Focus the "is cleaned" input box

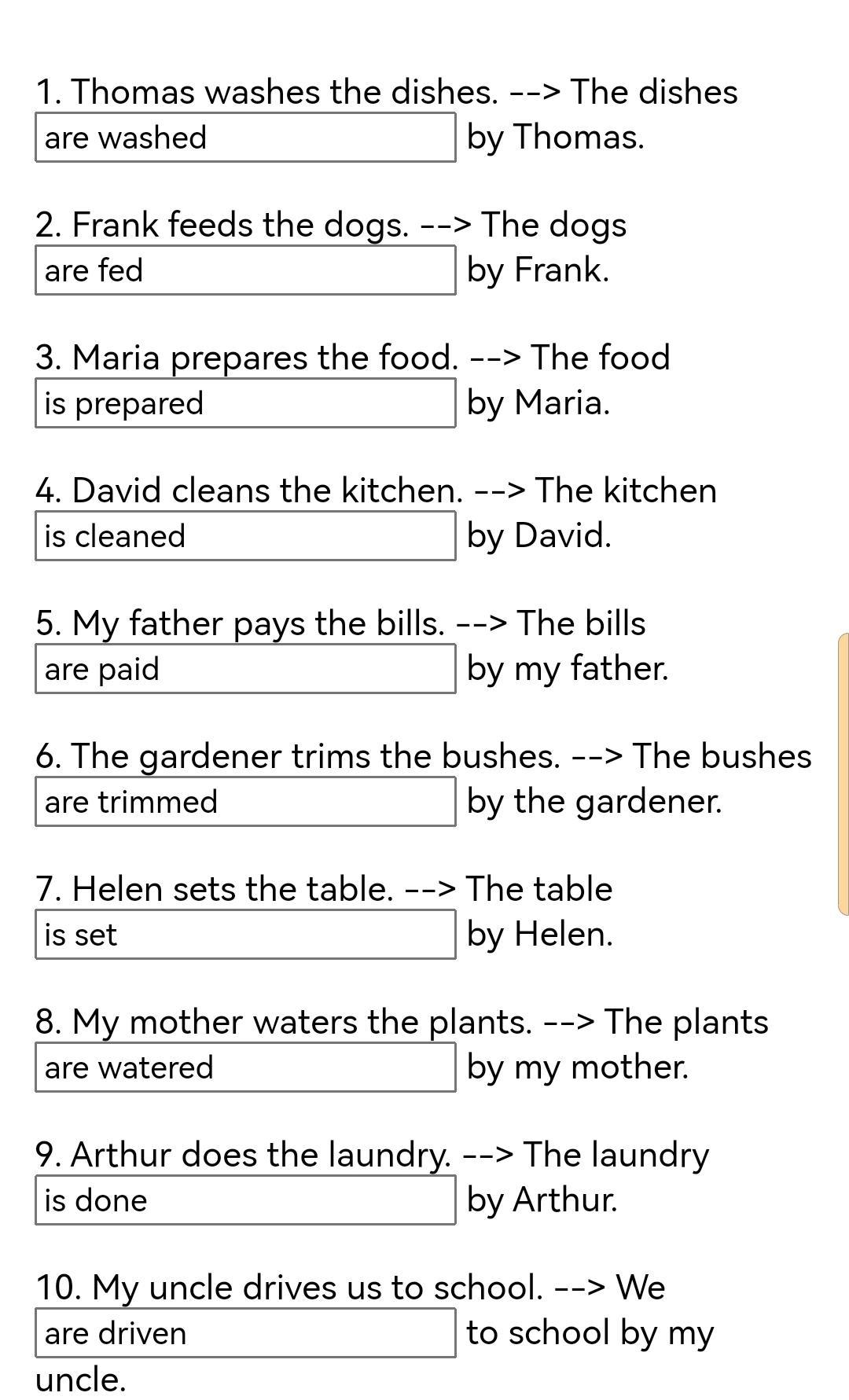(x=245, y=536)
